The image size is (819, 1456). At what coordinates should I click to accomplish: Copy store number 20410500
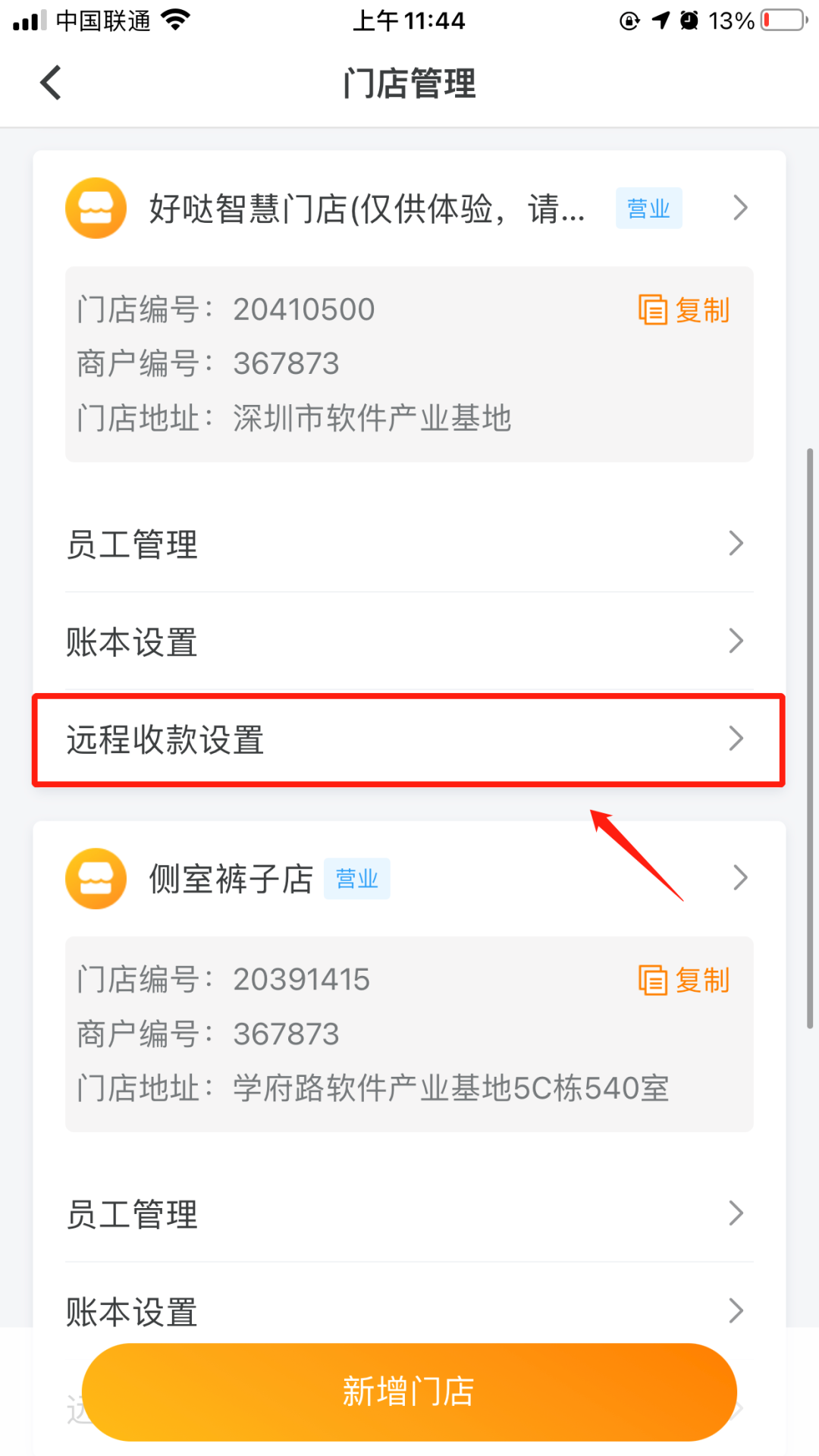[683, 310]
